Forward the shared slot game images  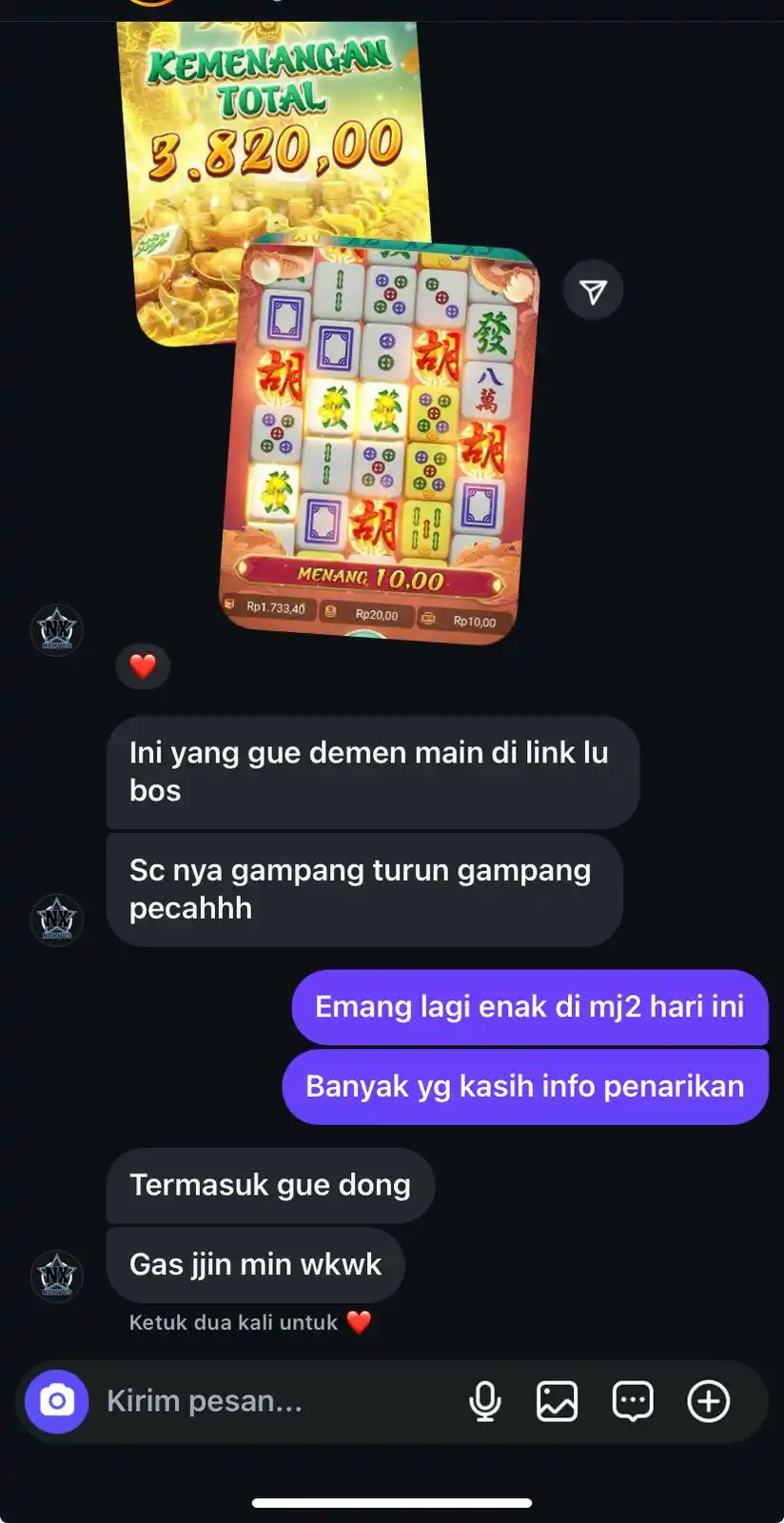point(593,291)
